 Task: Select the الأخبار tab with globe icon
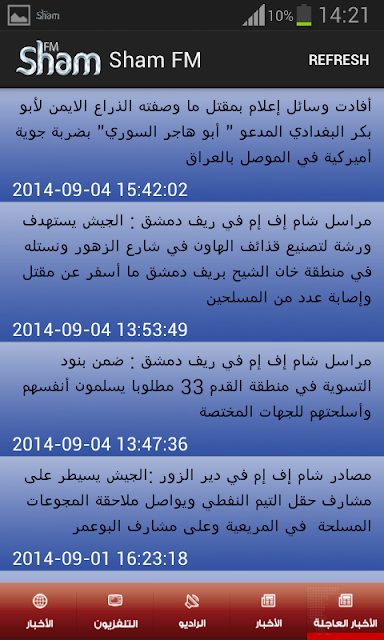(38, 611)
